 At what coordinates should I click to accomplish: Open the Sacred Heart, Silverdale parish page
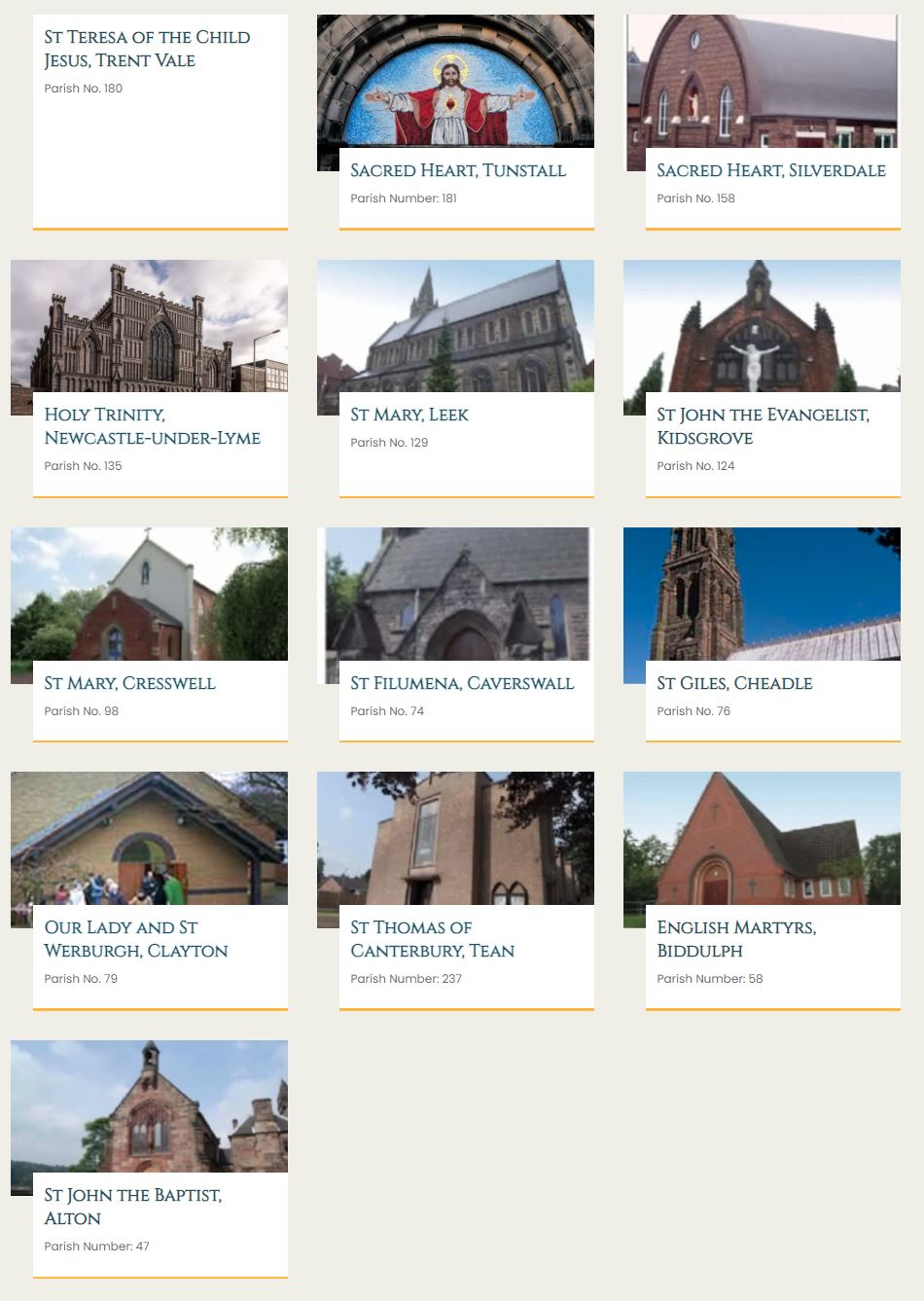[x=773, y=169]
